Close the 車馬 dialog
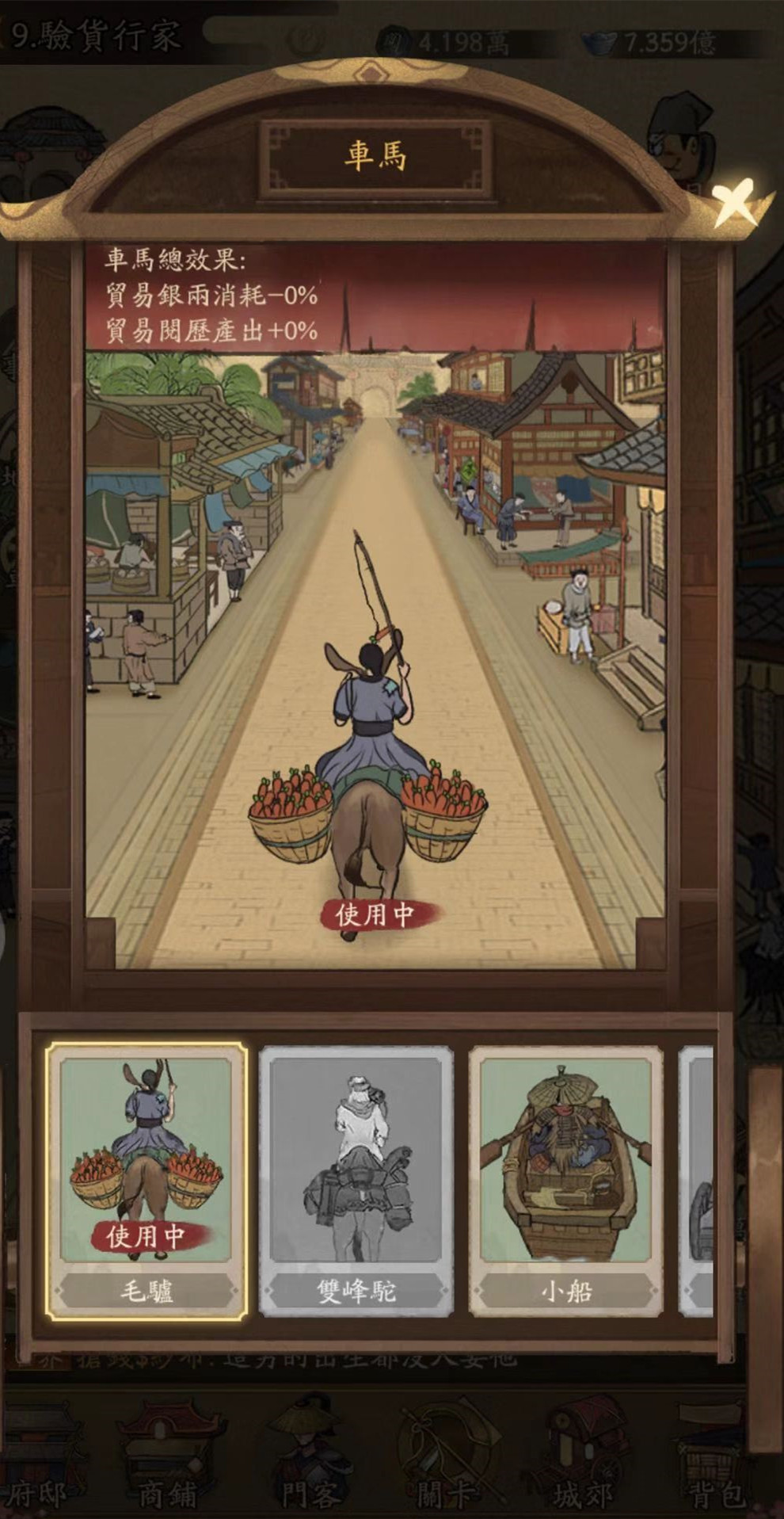The image size is (784, 1519). (x=735, y=202)
